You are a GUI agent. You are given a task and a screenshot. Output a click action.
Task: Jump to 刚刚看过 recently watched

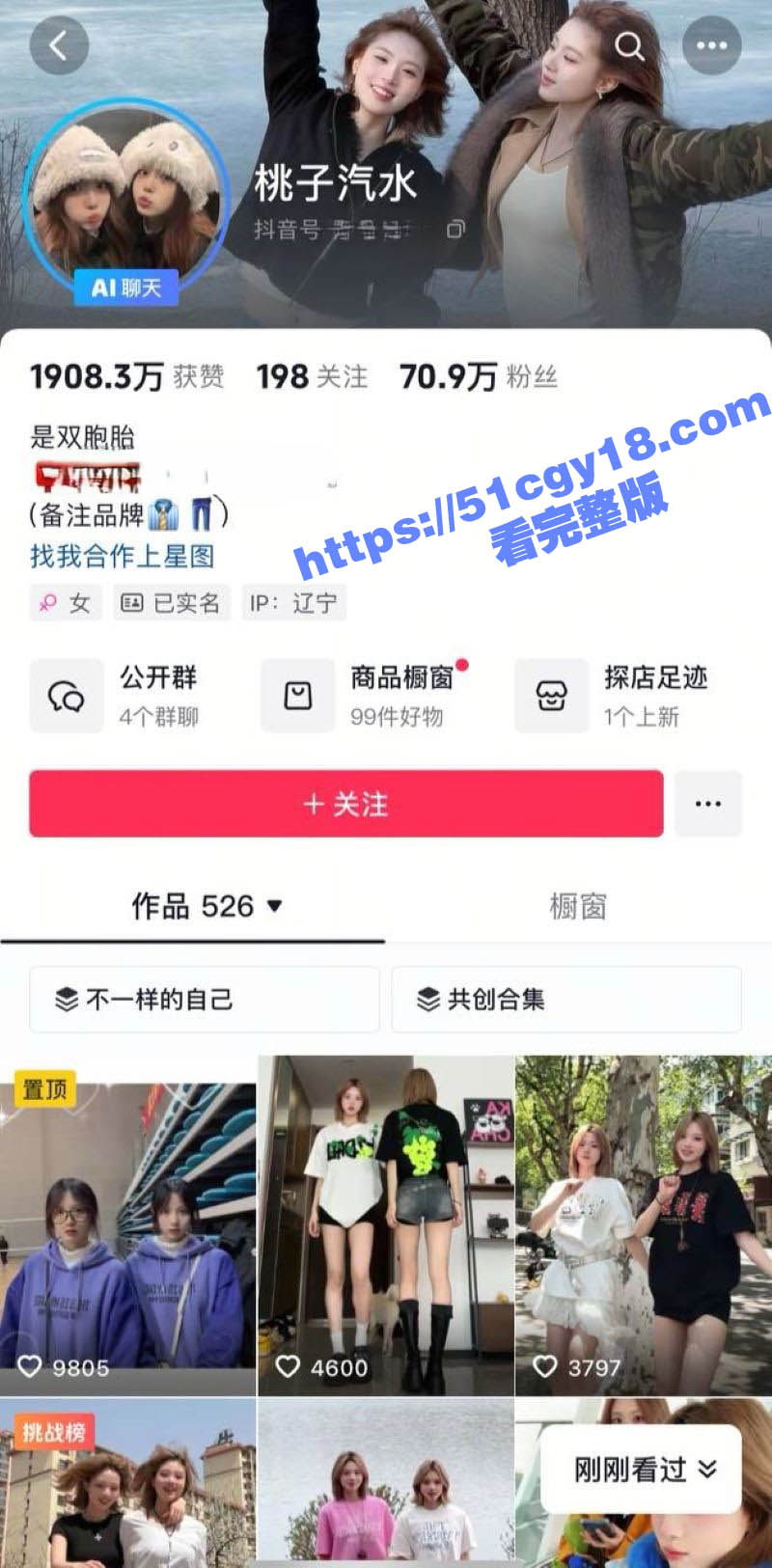(x=642, y=1470)
